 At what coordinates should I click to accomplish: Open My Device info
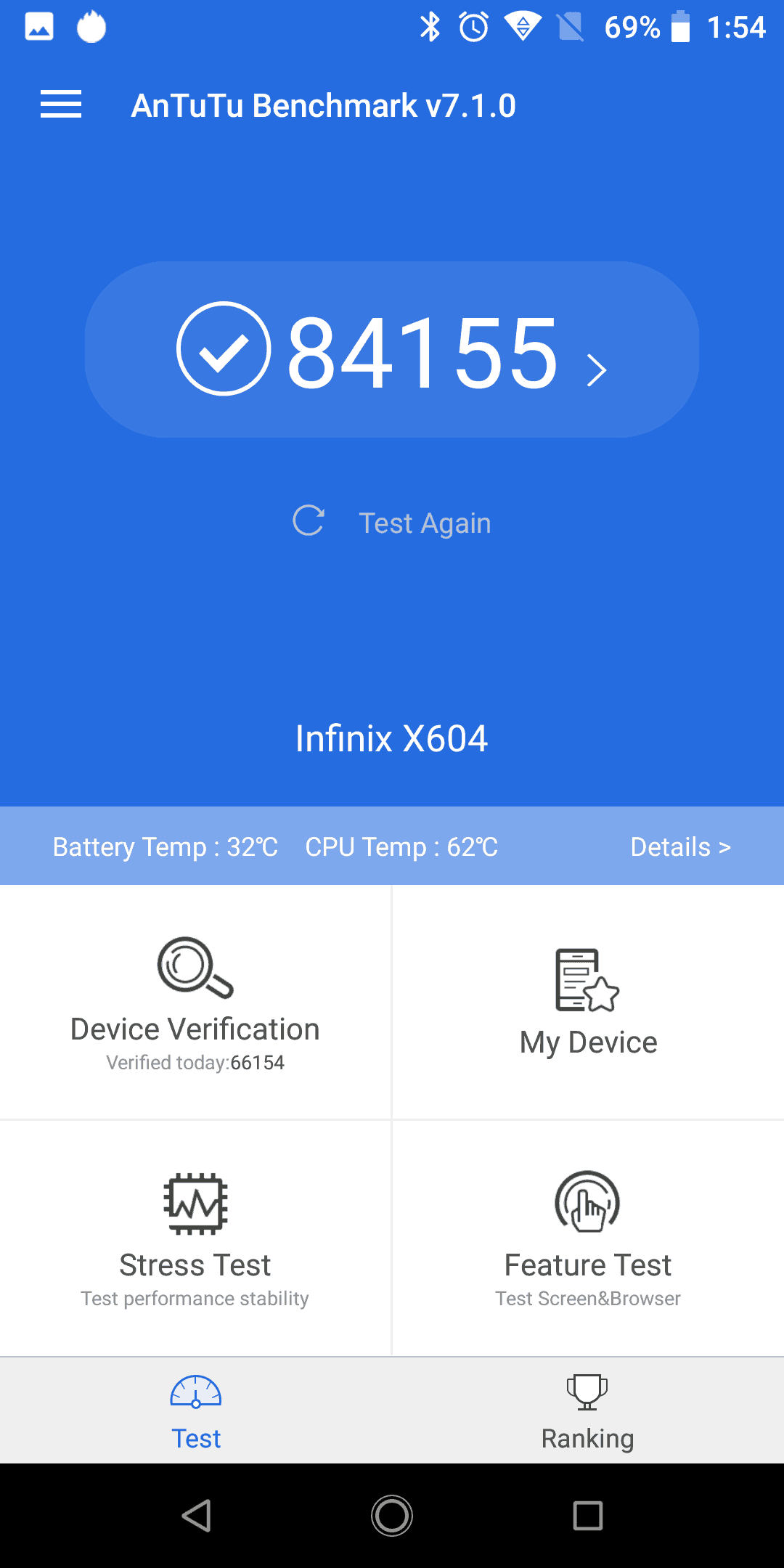(588, 1002)
